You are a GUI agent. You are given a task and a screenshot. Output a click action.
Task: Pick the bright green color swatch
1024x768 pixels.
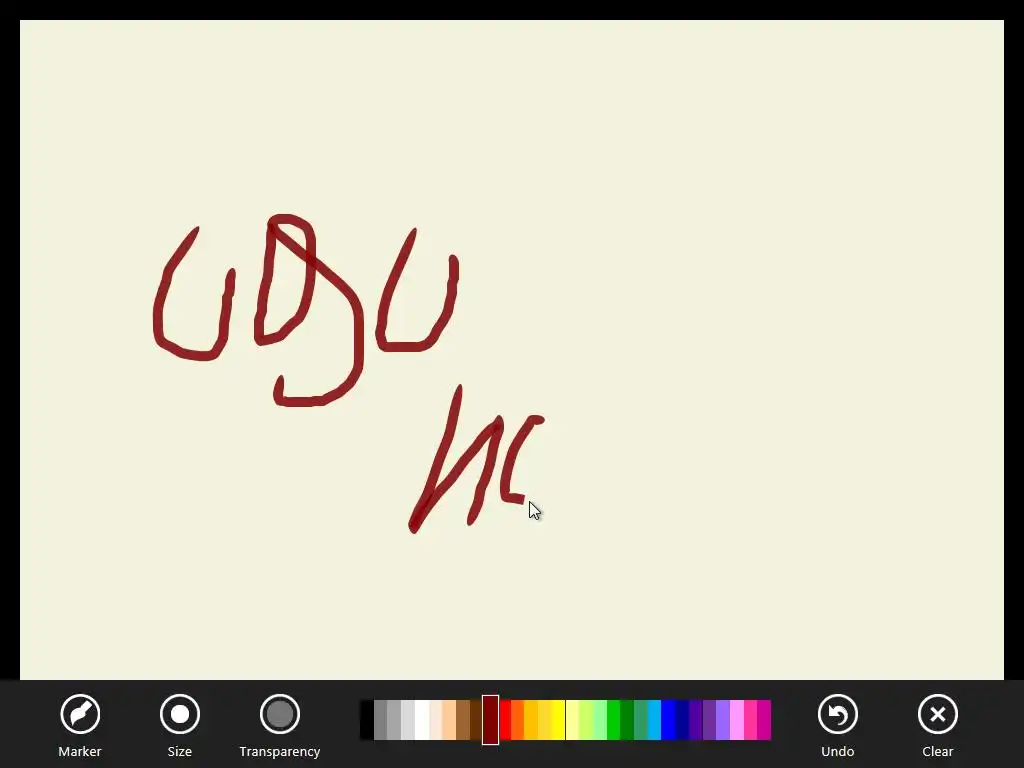click(x=613, y=720)
